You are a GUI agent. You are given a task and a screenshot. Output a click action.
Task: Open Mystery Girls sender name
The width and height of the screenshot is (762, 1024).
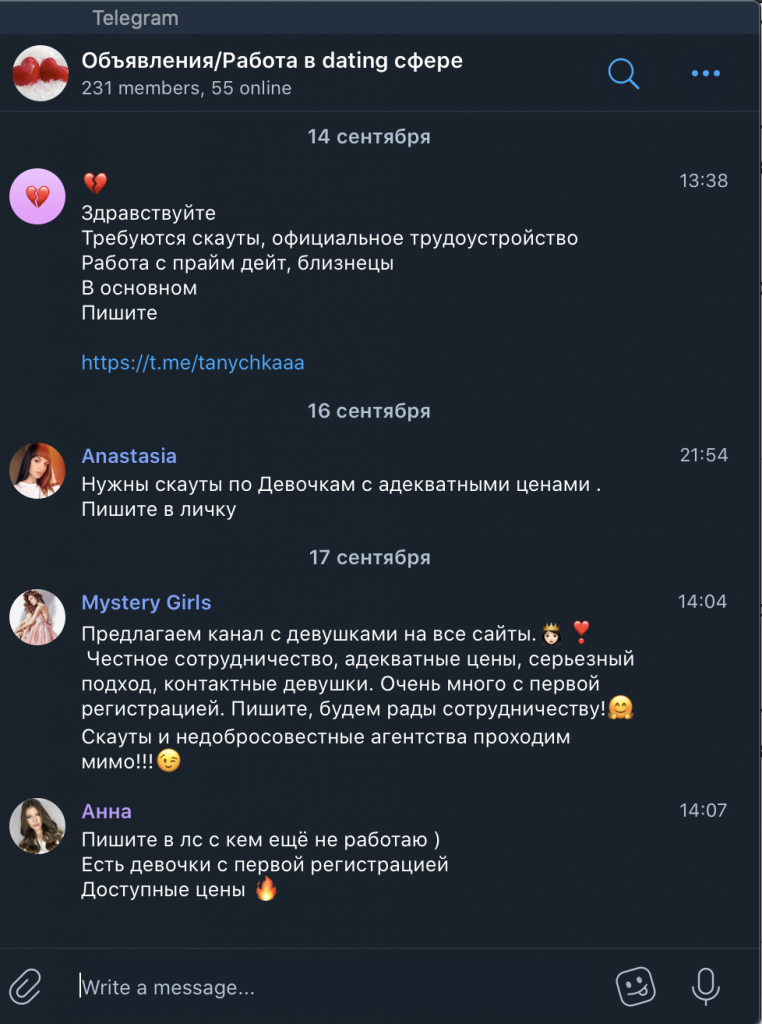point(146,603)
